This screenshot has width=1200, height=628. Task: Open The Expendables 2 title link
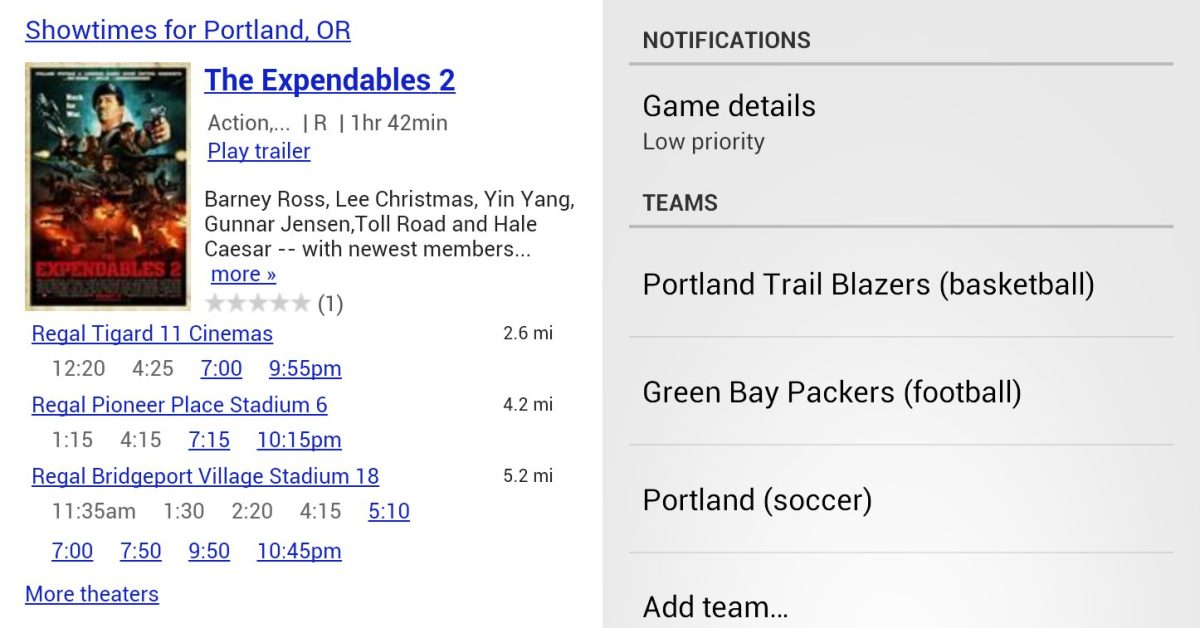(x=329, y=80)
